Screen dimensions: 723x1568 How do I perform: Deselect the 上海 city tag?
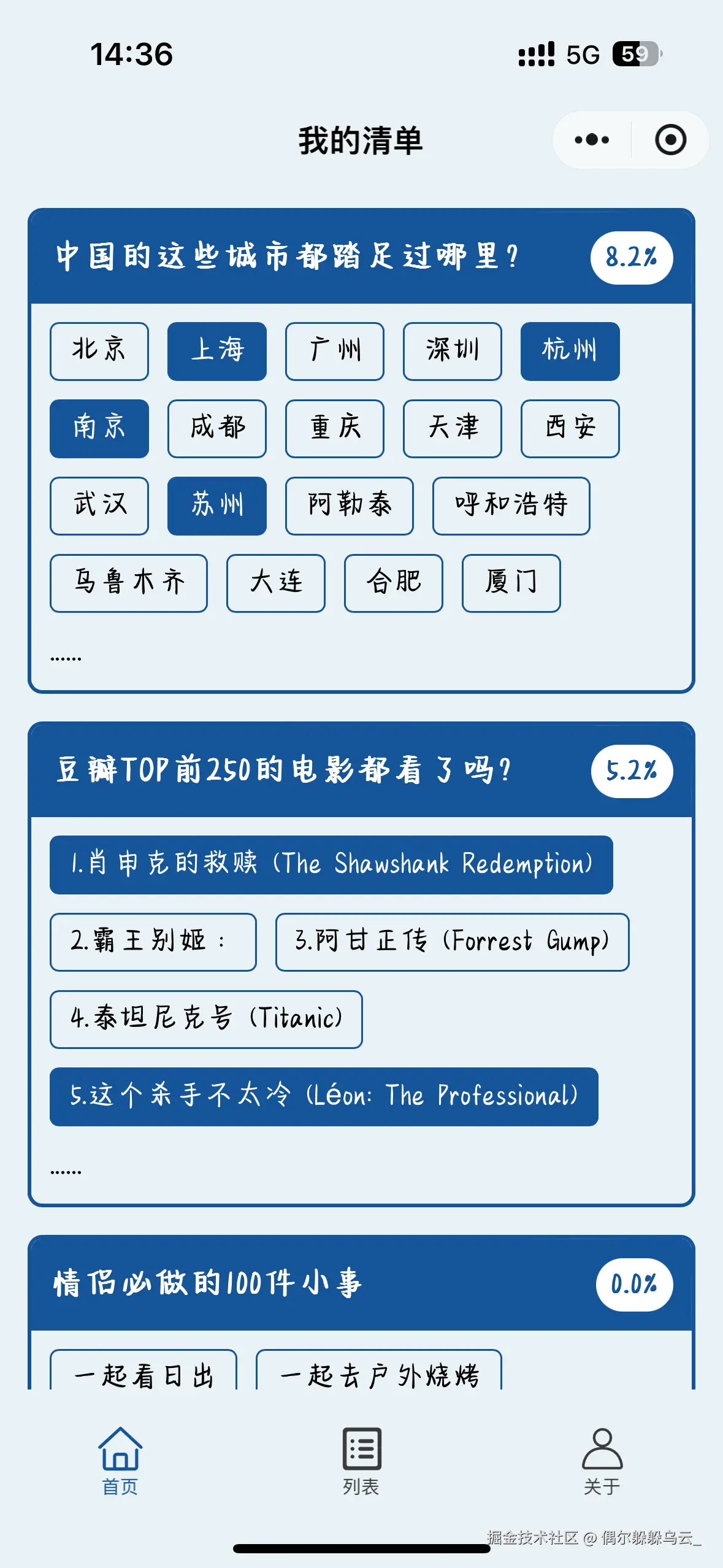point(216,351)
